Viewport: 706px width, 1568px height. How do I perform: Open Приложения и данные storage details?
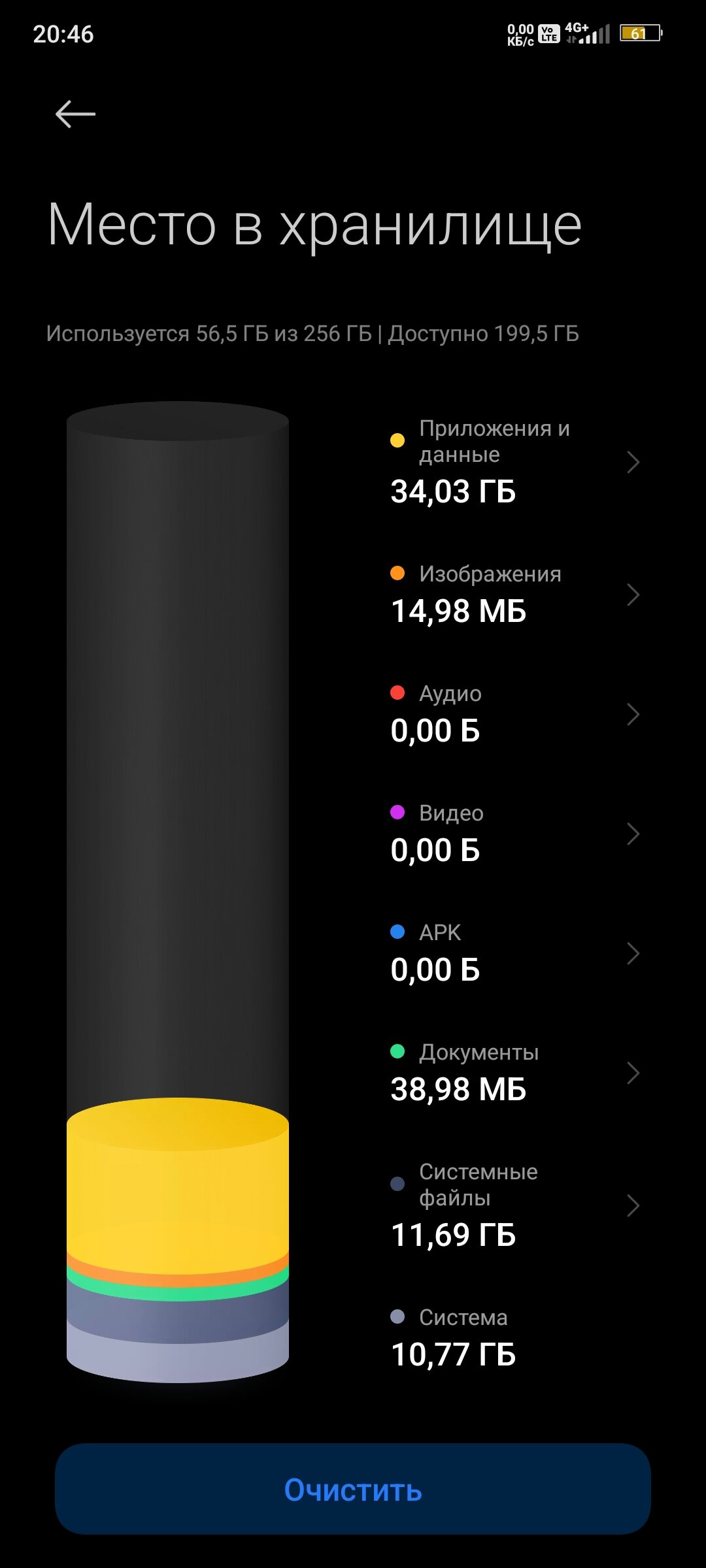[513, 463]
